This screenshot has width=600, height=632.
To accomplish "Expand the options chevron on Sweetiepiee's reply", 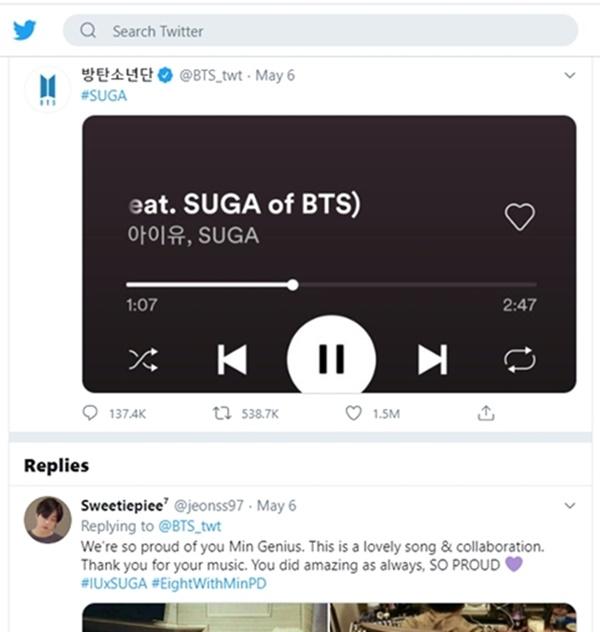I will point(570,505).
